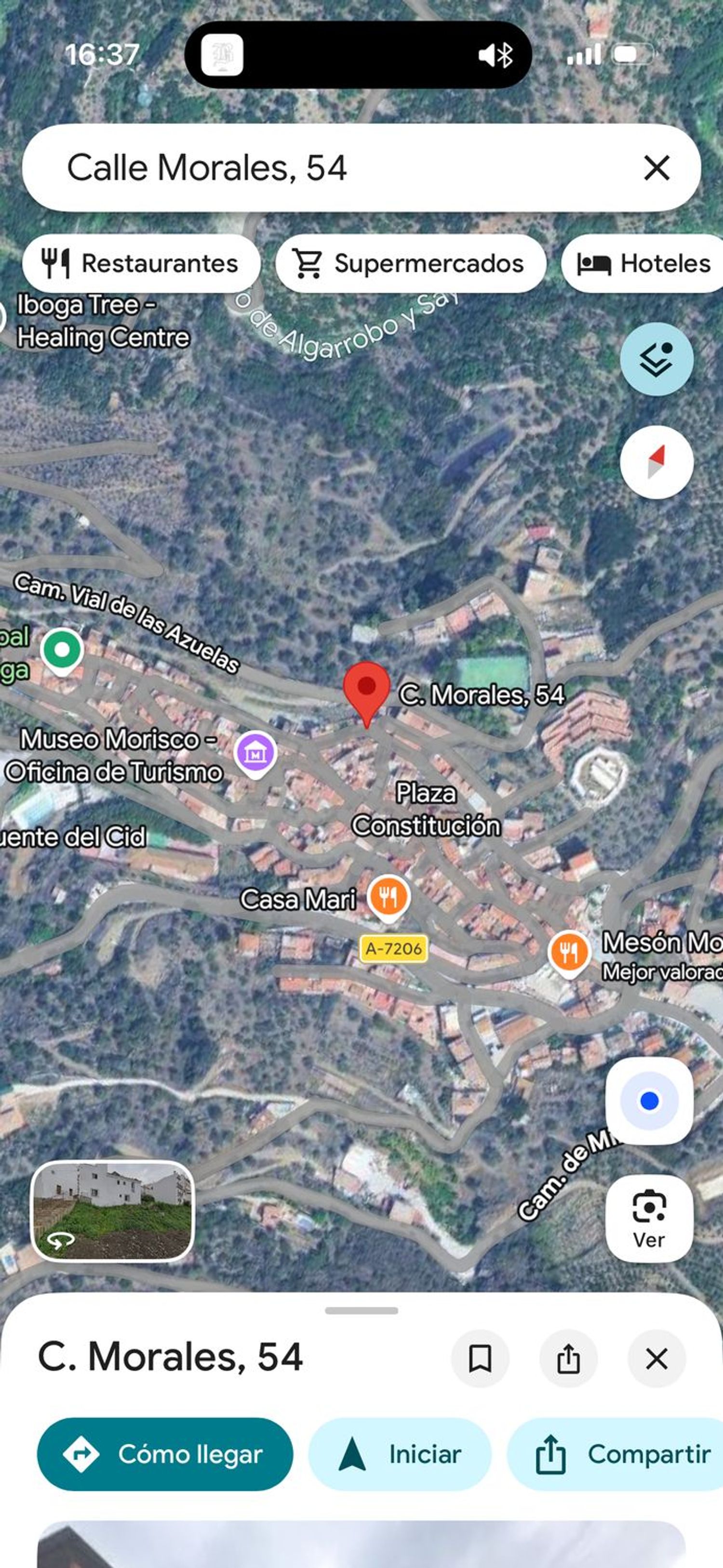Image resolution: width=723 pixels, height=1568 pixels.
Task: Get directions with Cómo llegar
Action: [165, 1454]
